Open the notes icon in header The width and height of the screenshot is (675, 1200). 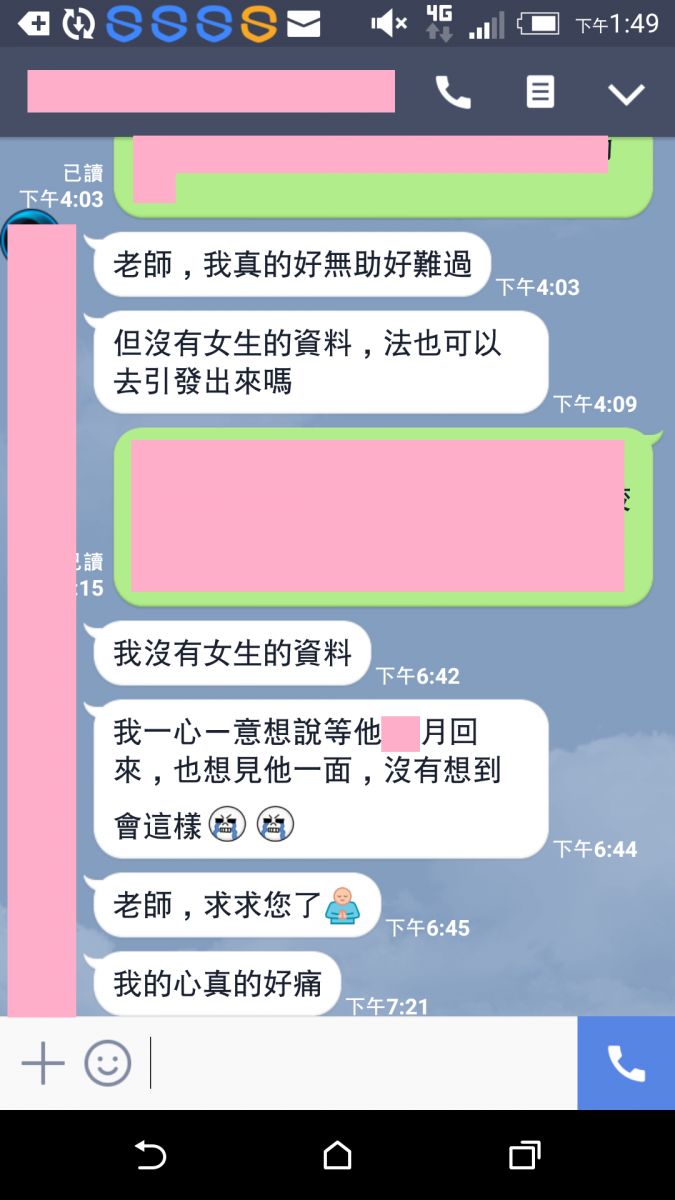tap(540, 93)
